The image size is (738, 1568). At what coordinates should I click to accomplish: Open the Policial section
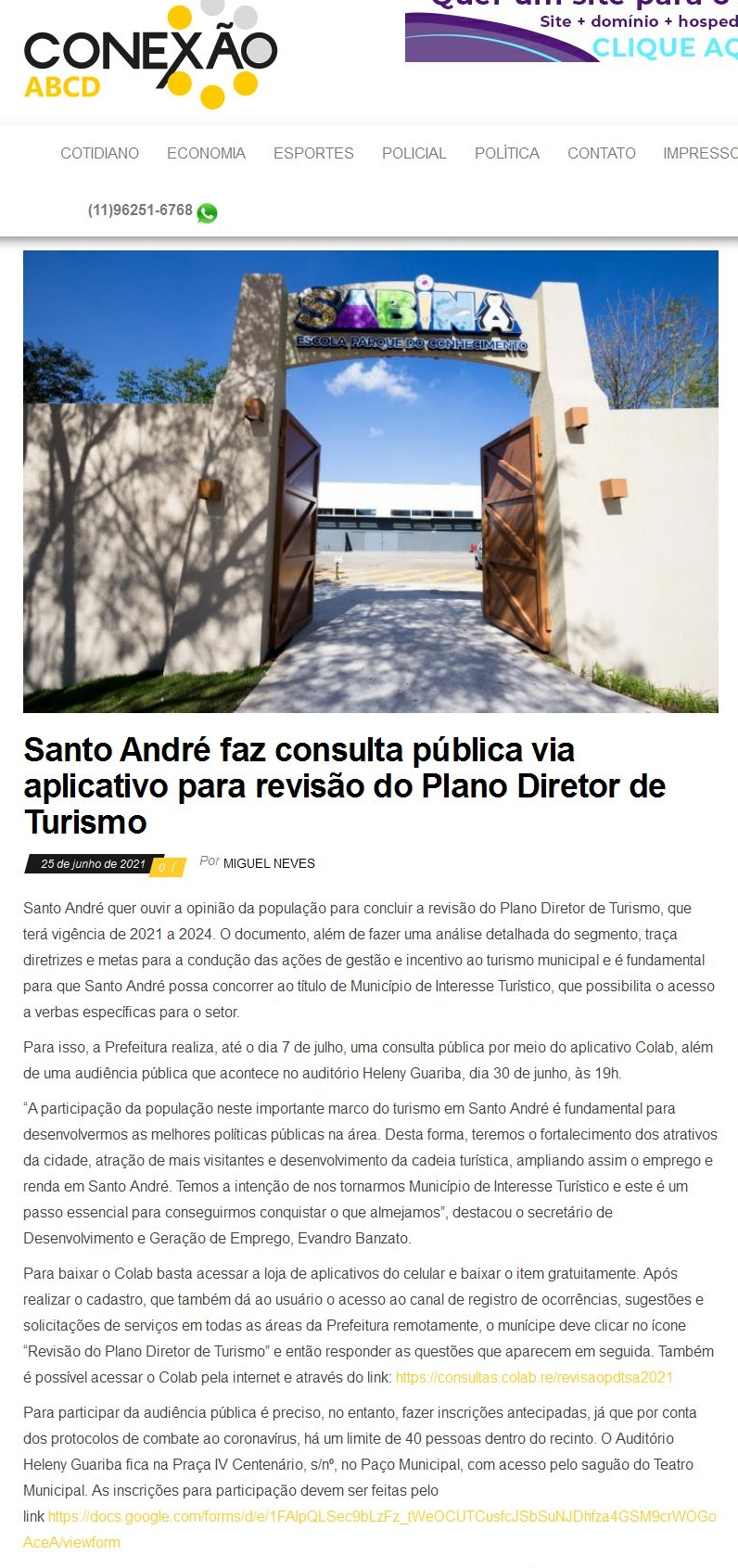click(x=414, y=153)
